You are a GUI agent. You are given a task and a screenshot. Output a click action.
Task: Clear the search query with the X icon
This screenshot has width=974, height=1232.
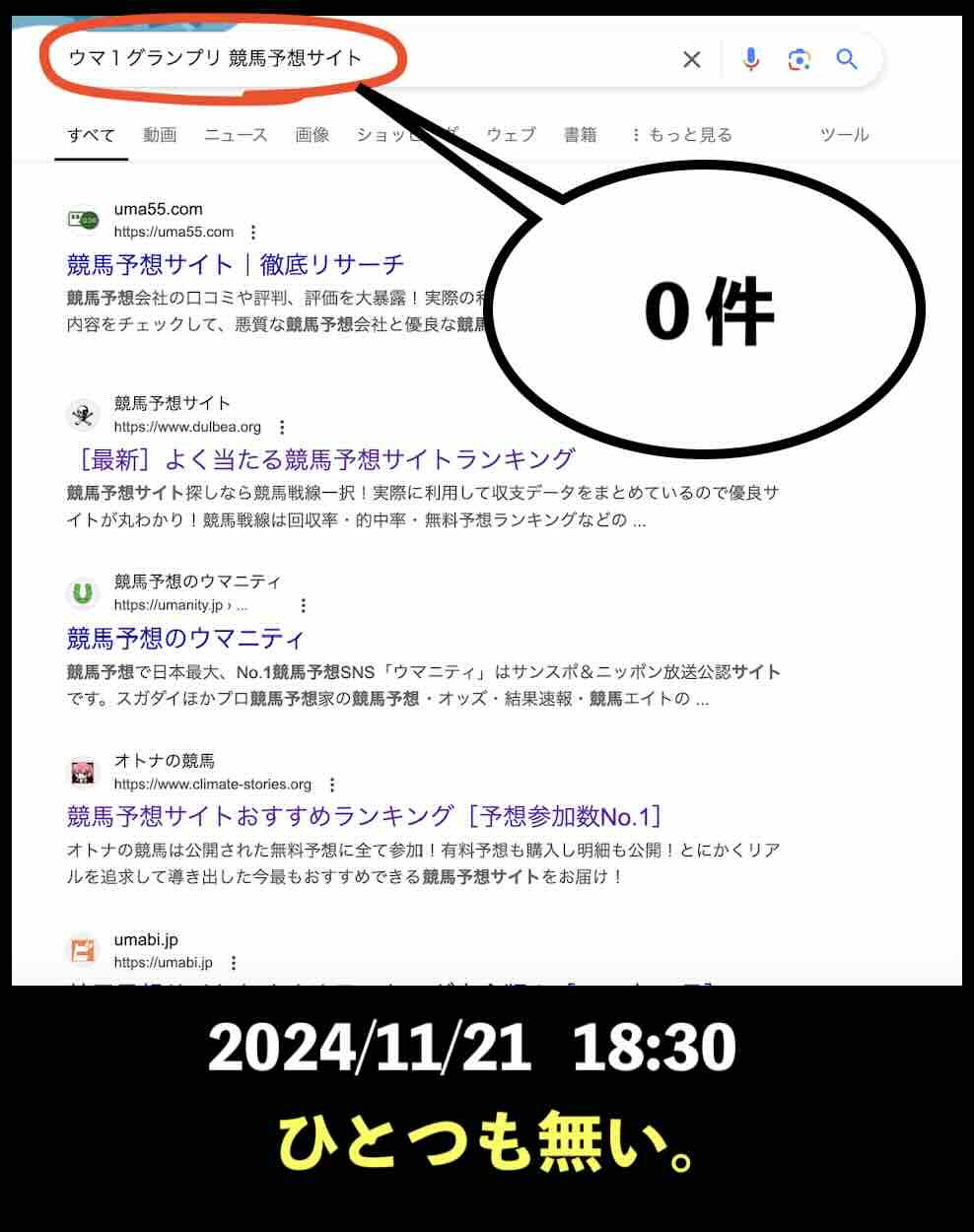coord(691,59)
